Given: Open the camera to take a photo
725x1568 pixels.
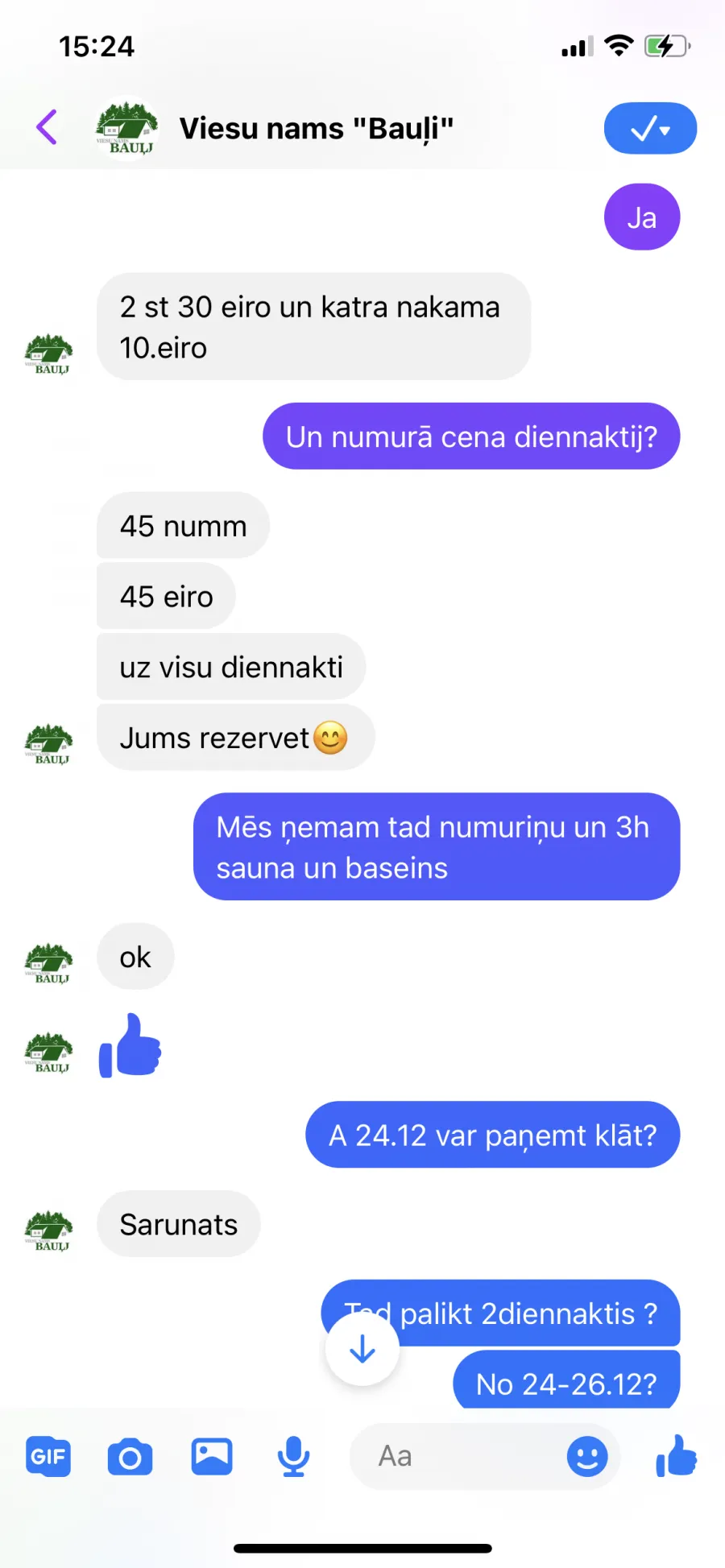Looking at the screenshot, I should [130, 1456].
